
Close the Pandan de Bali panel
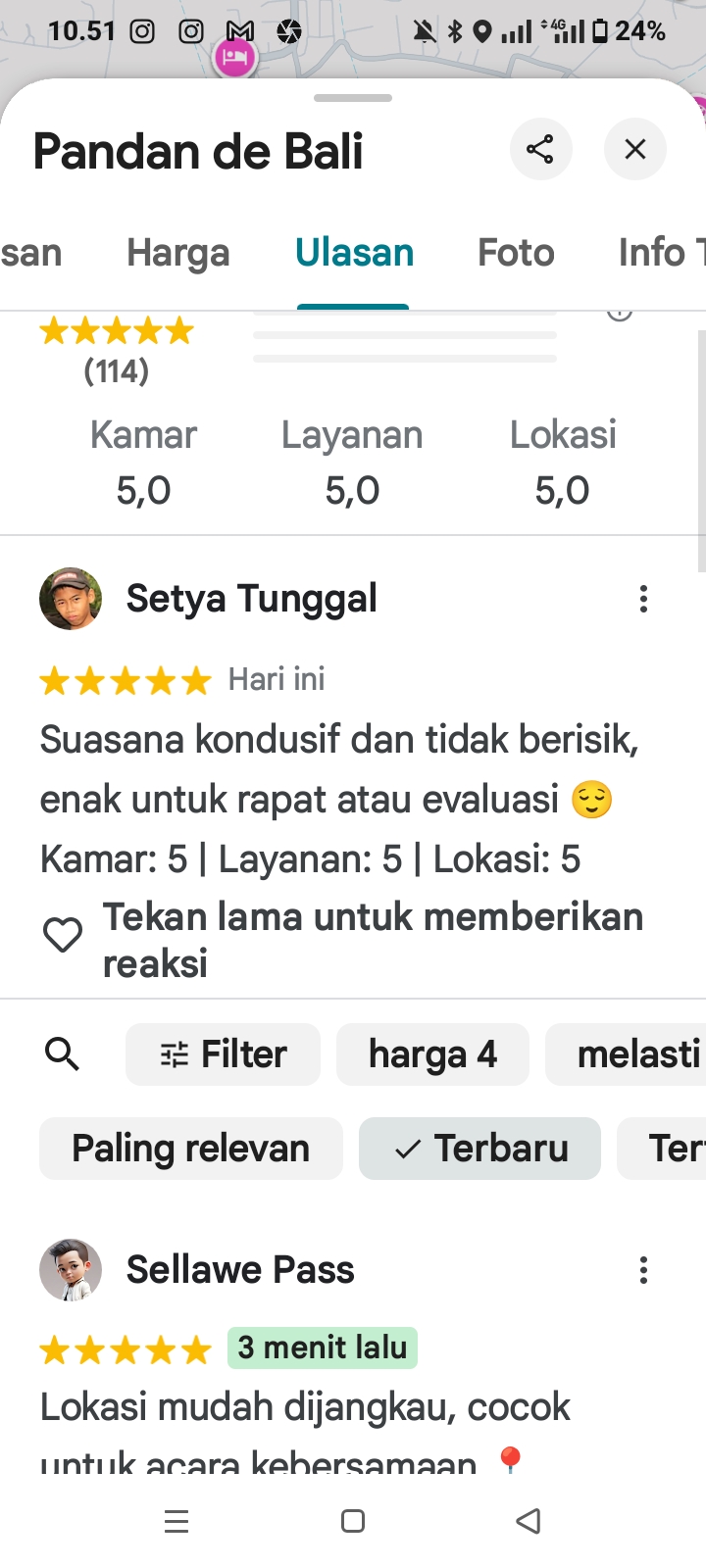point(635,149)
